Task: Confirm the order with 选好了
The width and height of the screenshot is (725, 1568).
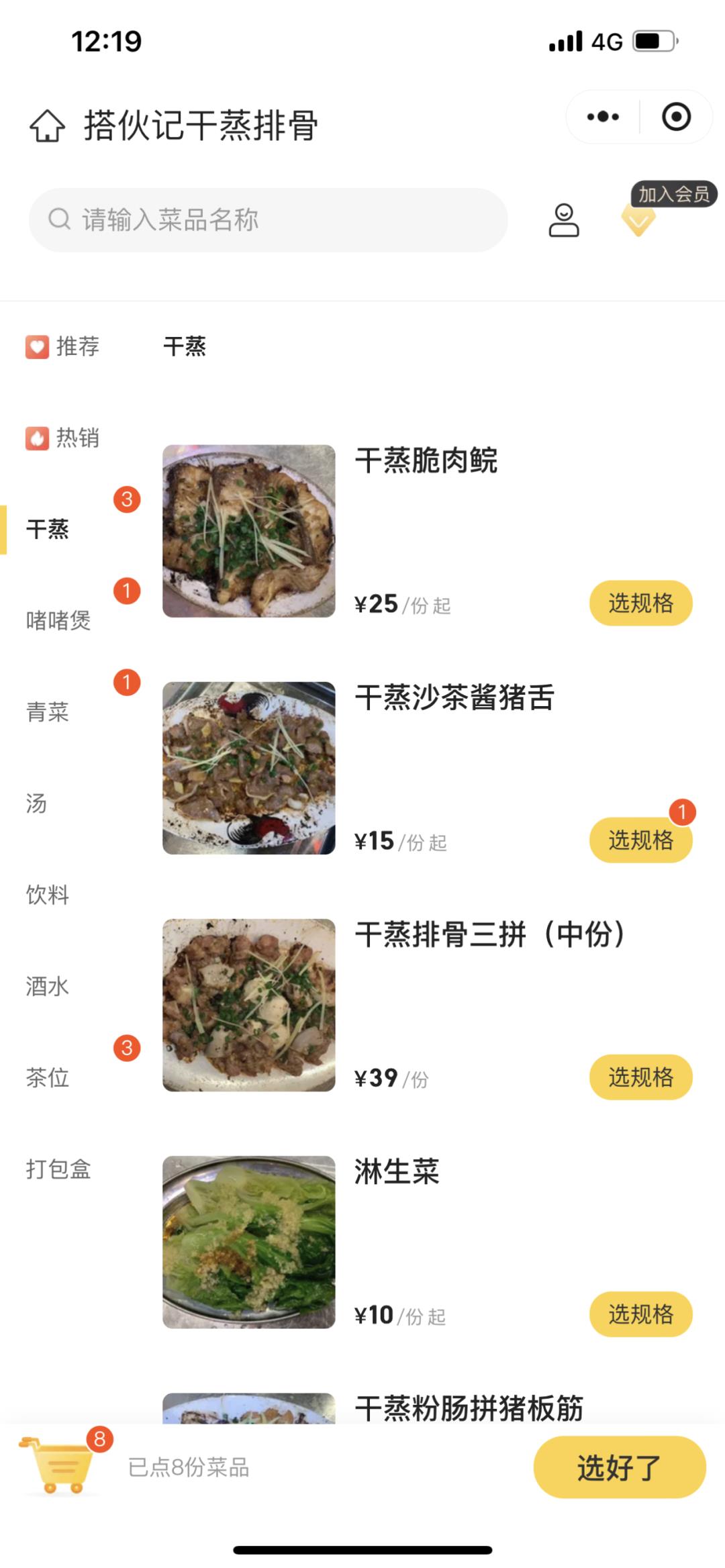Action: pos(619,1467)
